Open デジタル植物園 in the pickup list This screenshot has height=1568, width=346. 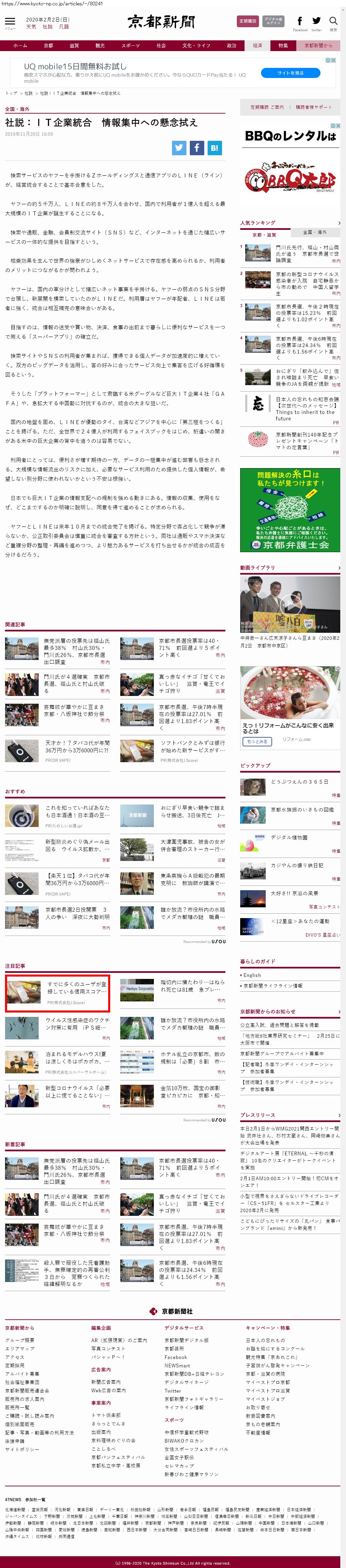pos(289,837)
